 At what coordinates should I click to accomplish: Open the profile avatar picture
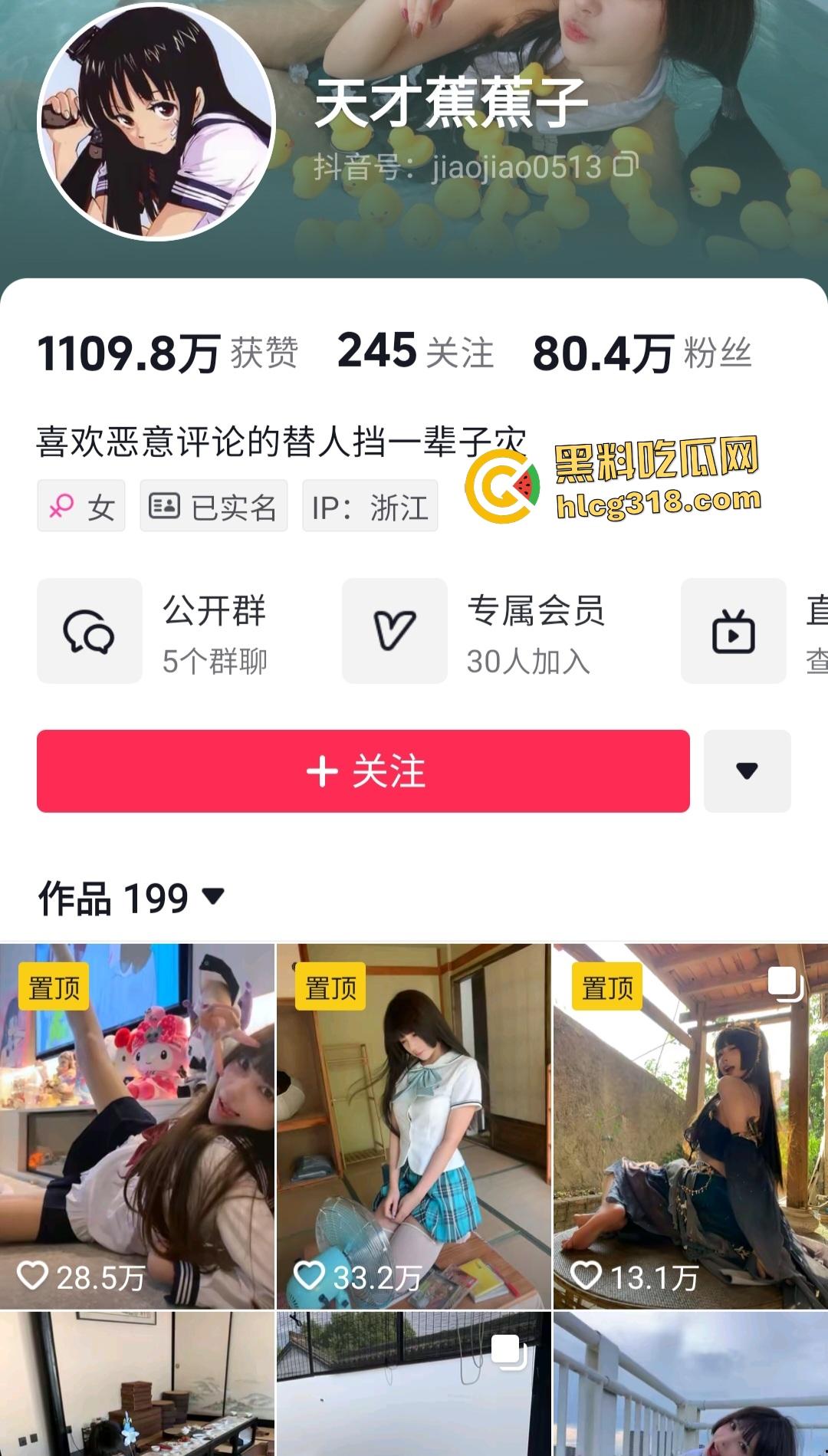[x=156, y=121]
